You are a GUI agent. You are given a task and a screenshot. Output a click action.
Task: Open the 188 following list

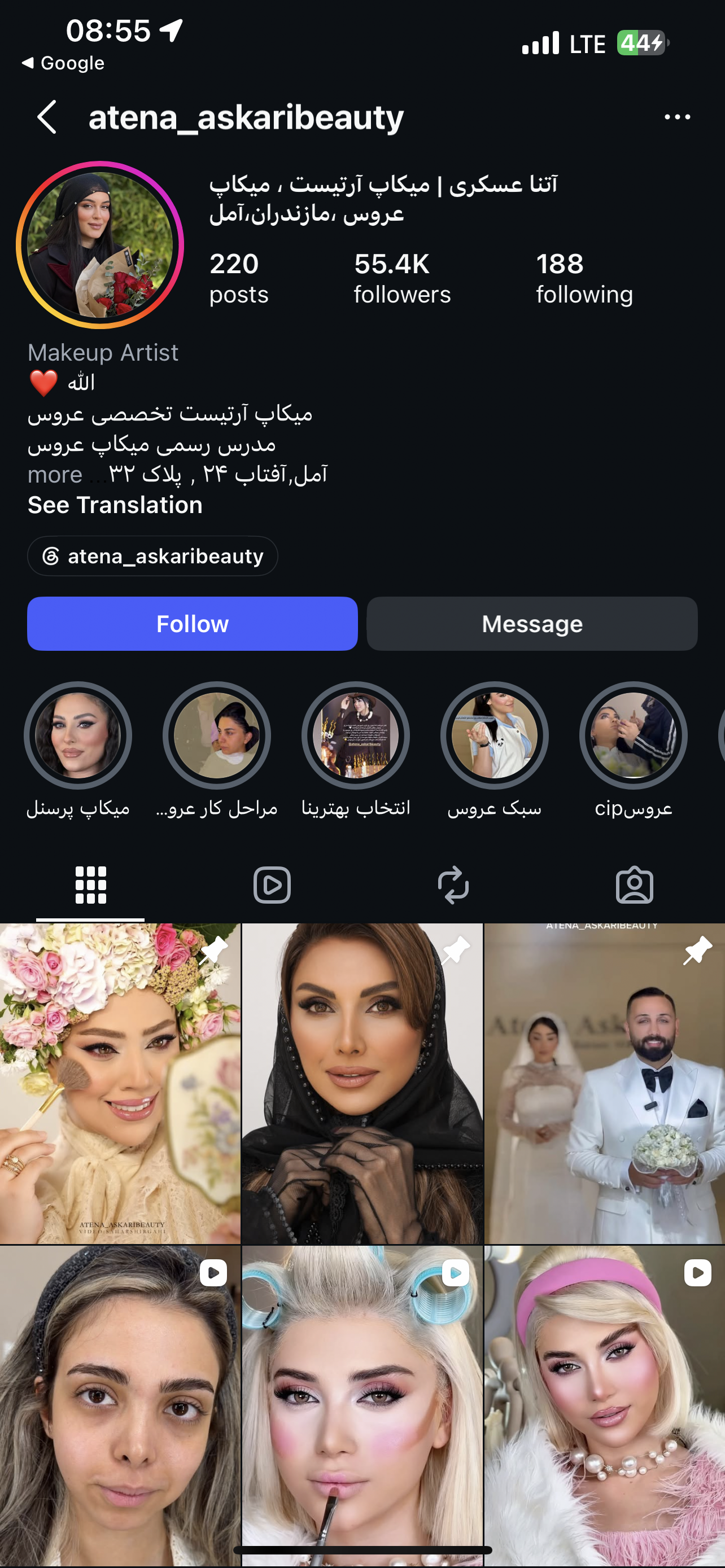(584, 279)
